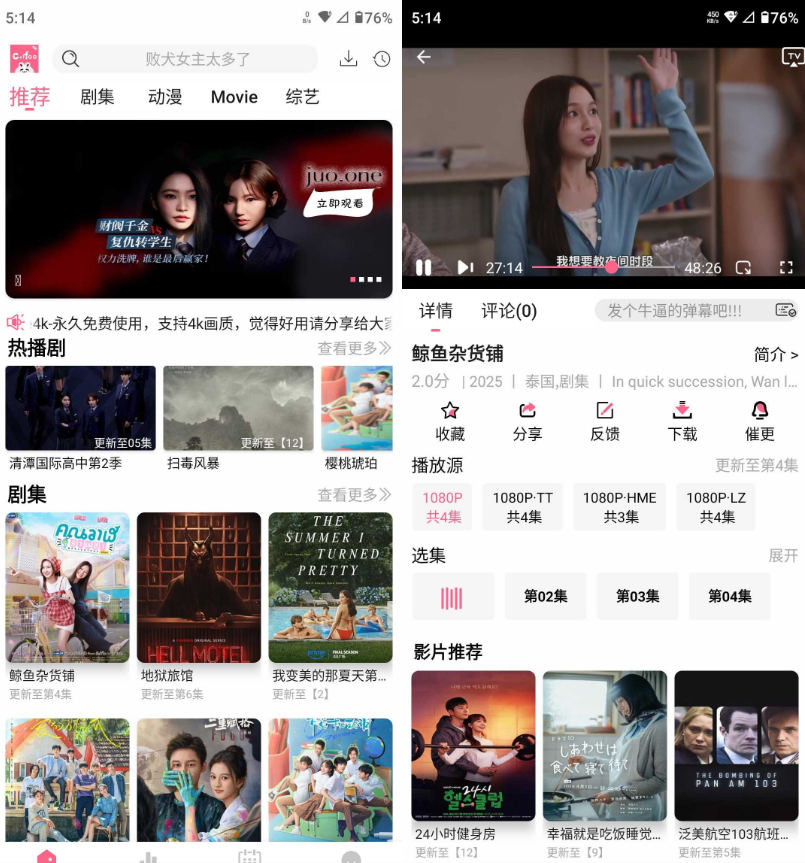This screenshot has width=805, height=863.
Task: Open watch history clock icon
Action: (381, 59)
